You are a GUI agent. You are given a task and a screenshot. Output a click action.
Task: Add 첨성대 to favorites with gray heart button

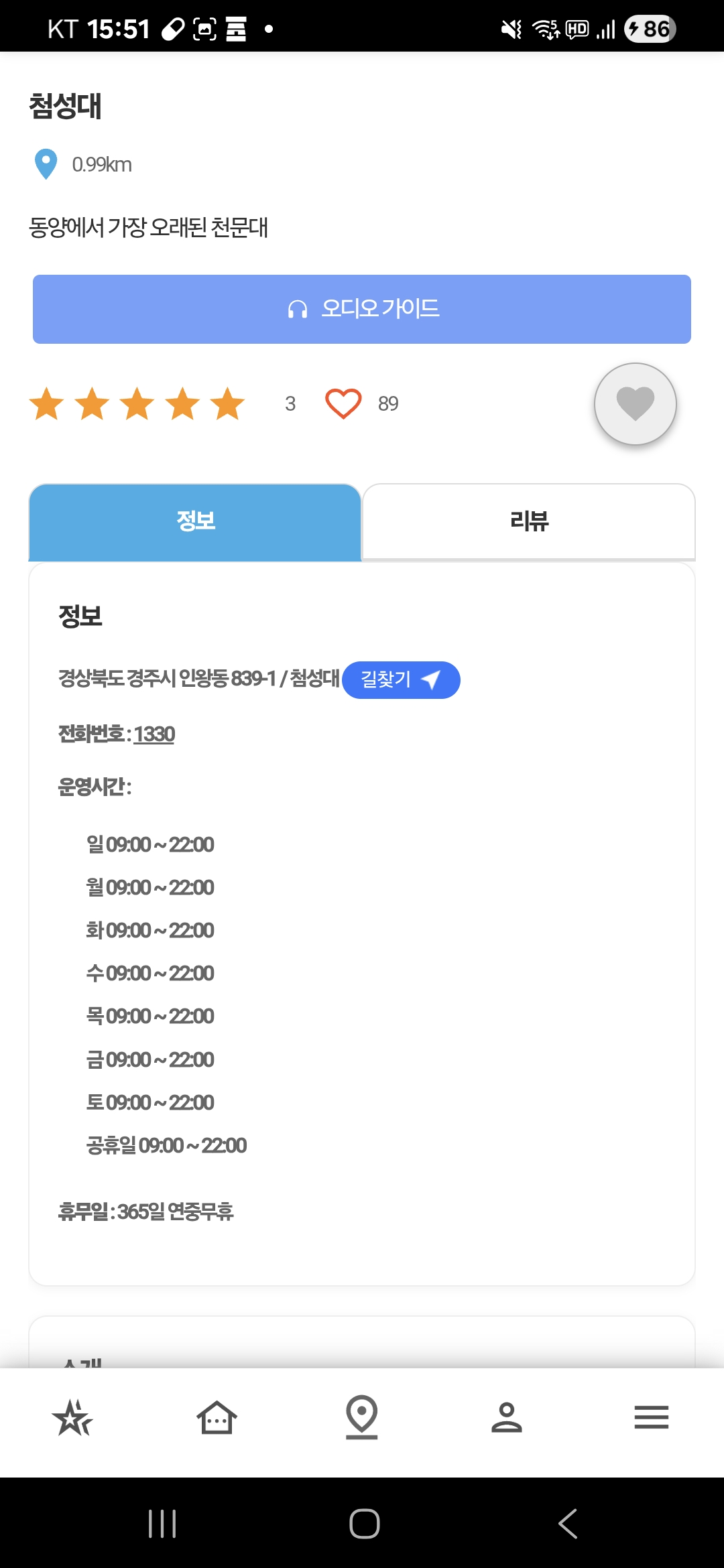click(636, 404)
